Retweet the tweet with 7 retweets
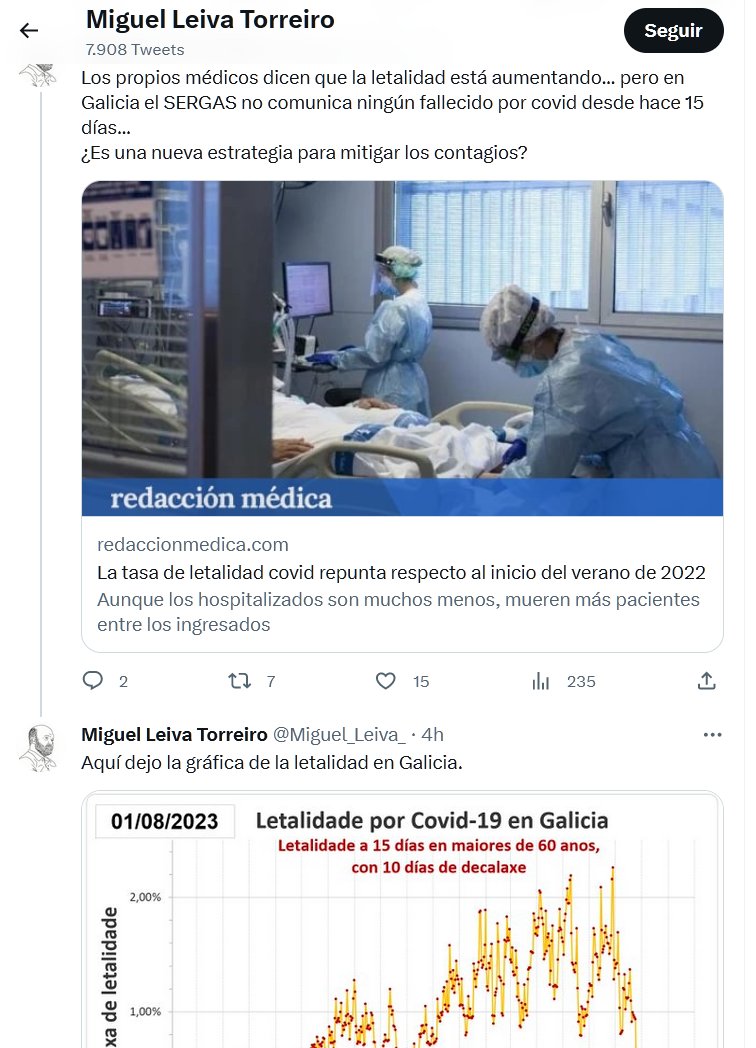The width and height of the screenshot is (756, 1048). (x=239, y=681)
